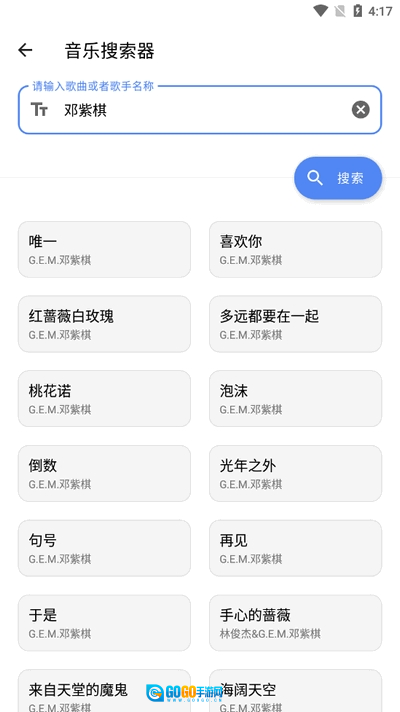This screenshot has width=400, height=712.
Task: Open the song 光年之外
Action: point(296,473)
